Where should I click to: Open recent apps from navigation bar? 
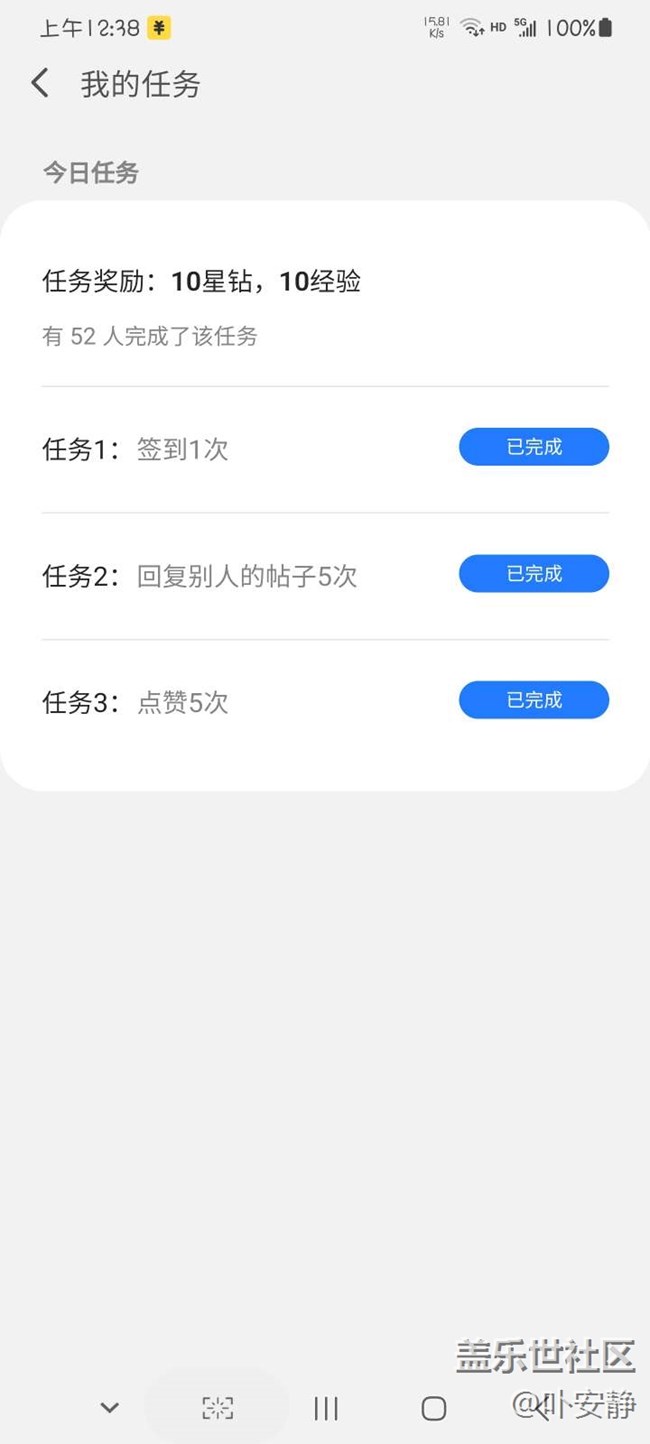326,1408
